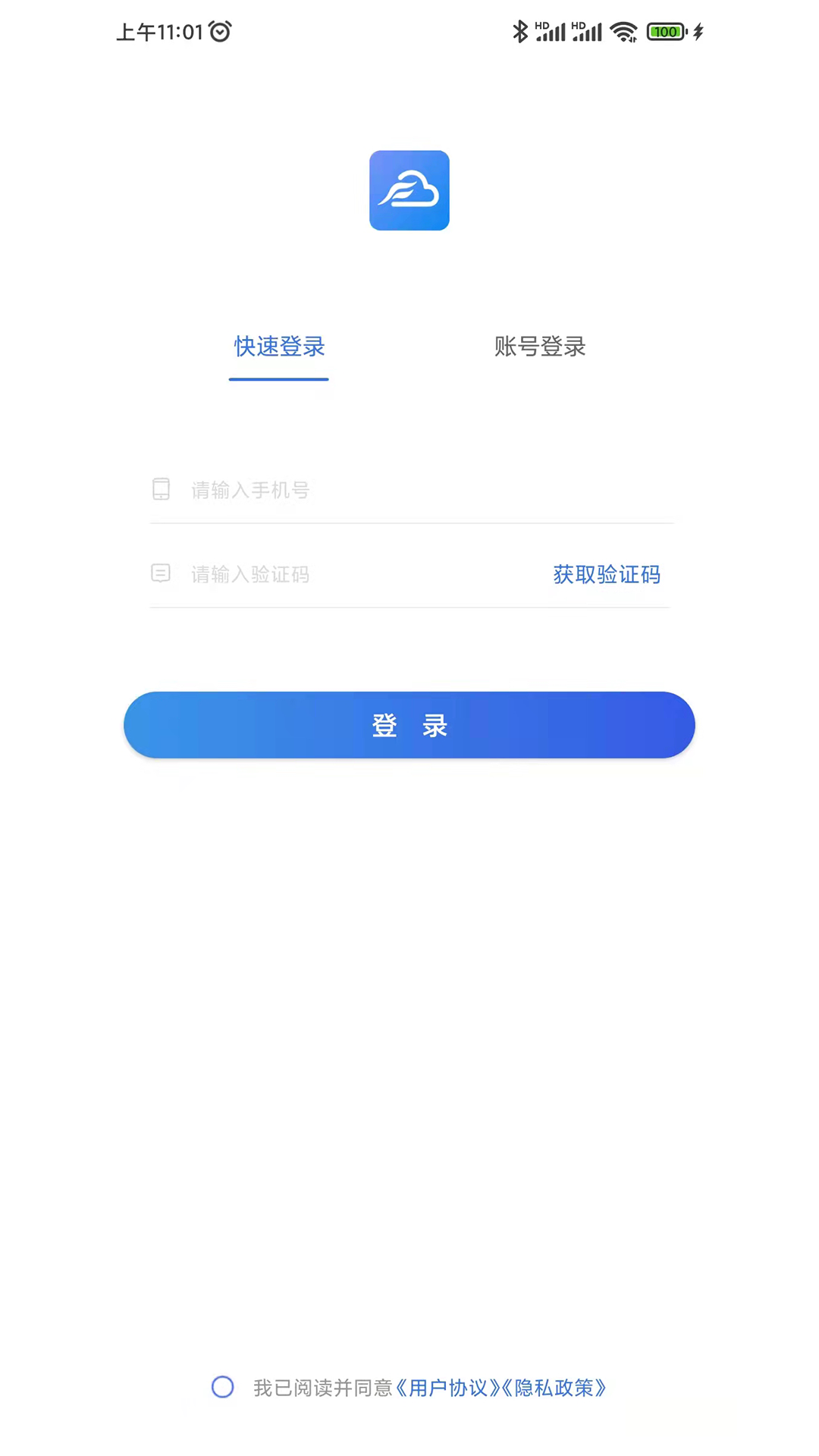This screenshot has height=1456, width=819.
Task: Toggle agreement acceptance before logging in
Action: (x=222, y=1388)
